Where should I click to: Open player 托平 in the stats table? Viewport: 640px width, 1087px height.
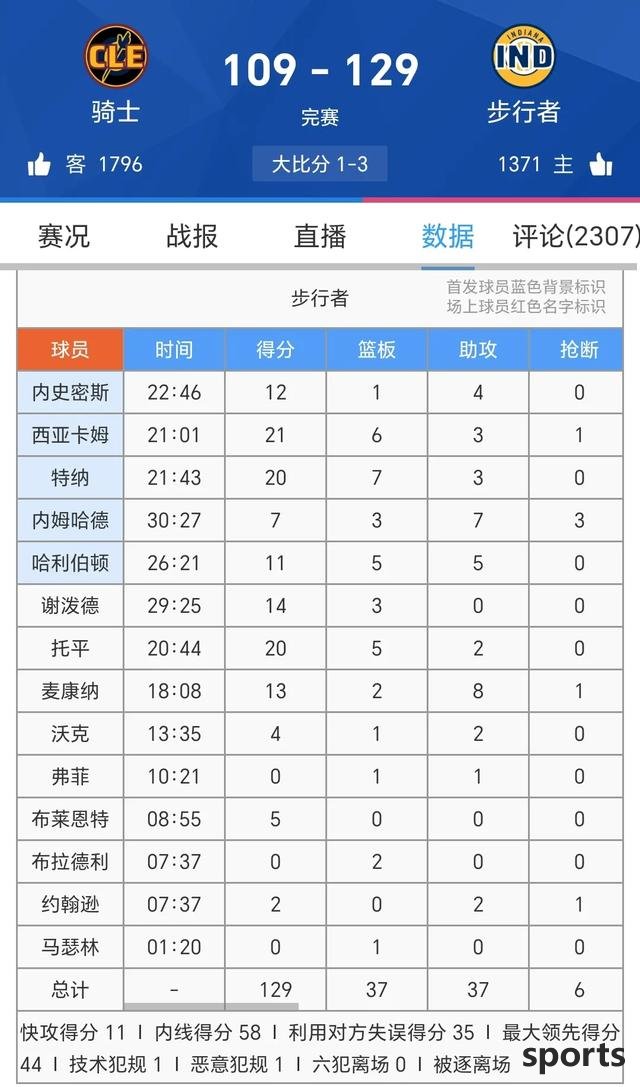click(x=70, y=648)
